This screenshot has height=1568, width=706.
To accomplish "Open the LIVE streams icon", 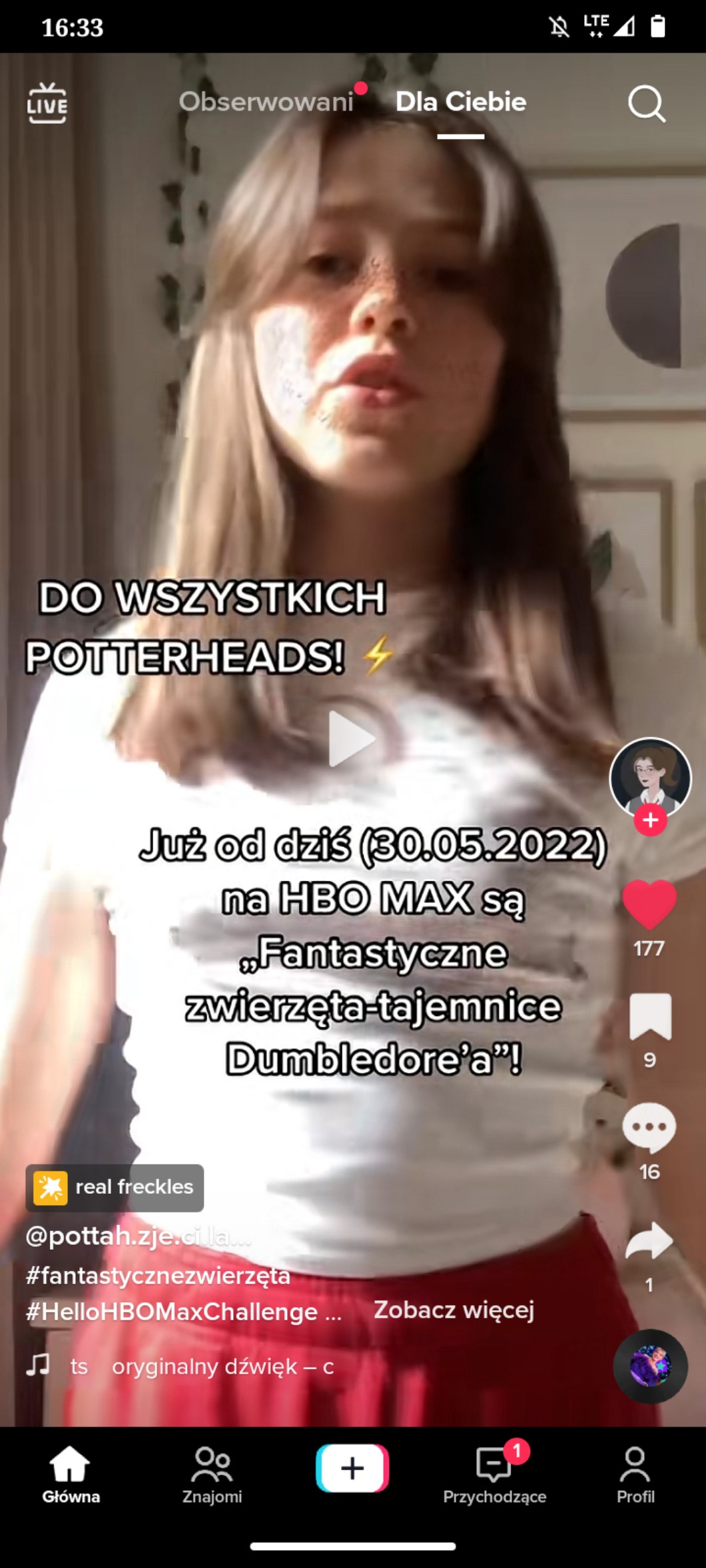I will coord(47,103).
